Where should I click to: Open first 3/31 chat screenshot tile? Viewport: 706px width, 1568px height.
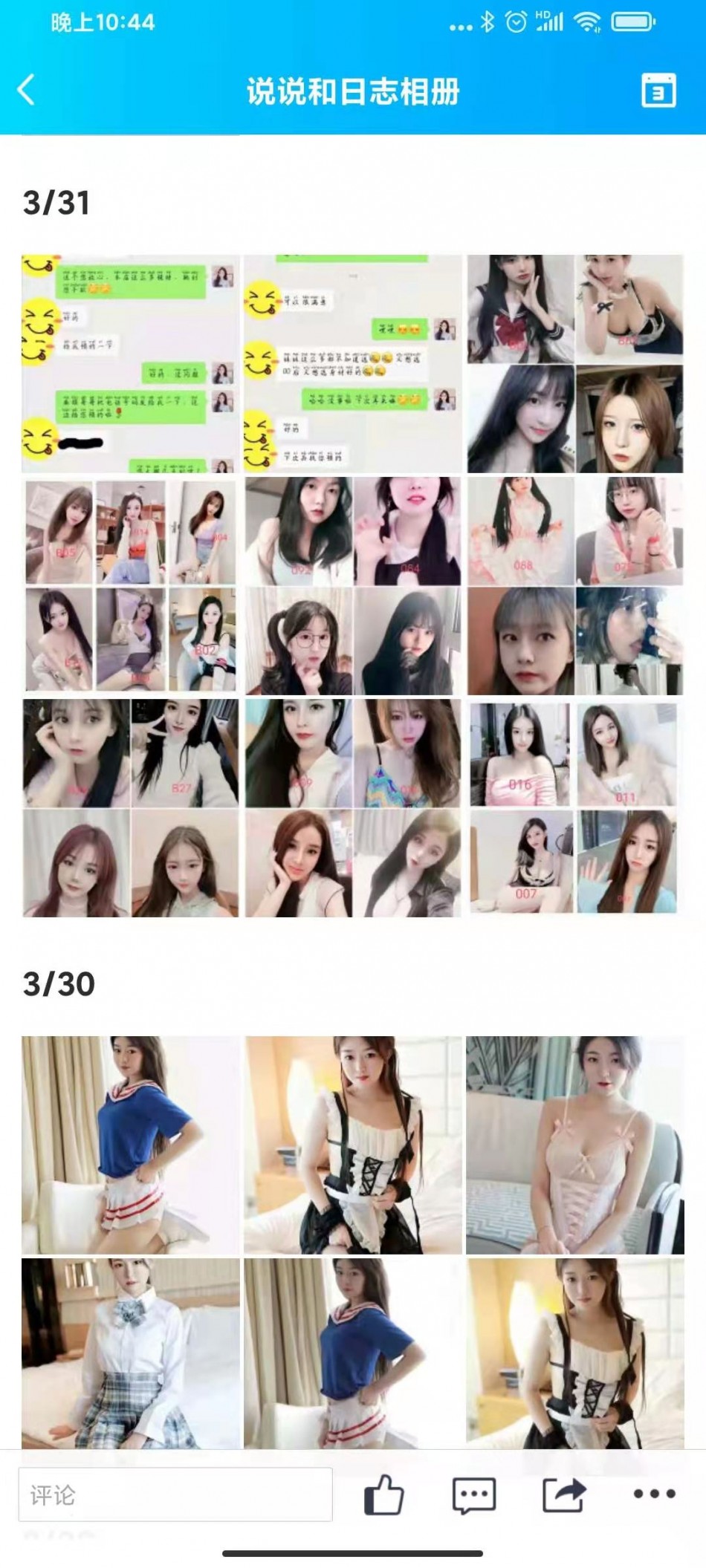coord(131,364)
